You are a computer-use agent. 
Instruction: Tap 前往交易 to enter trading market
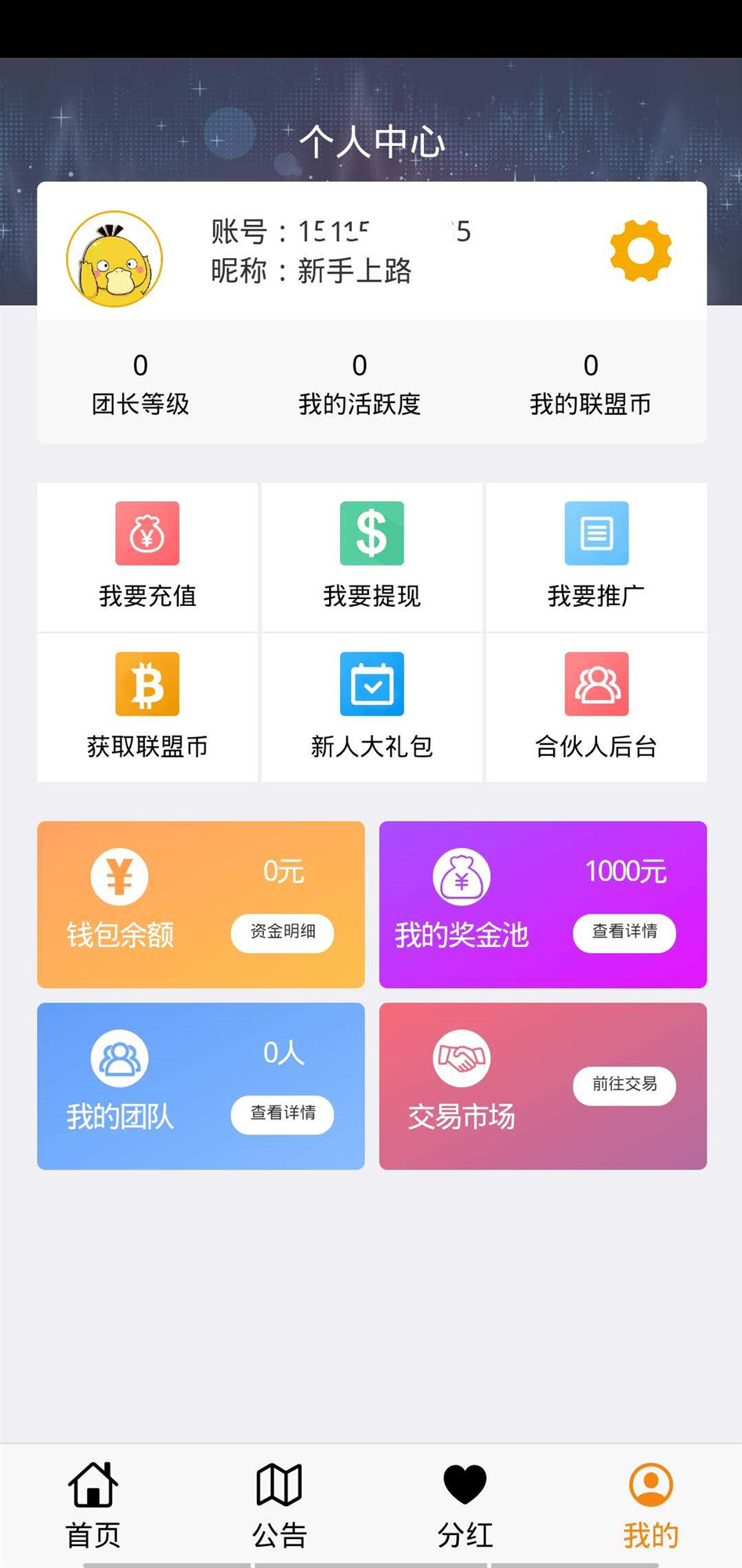(624, 1086)
